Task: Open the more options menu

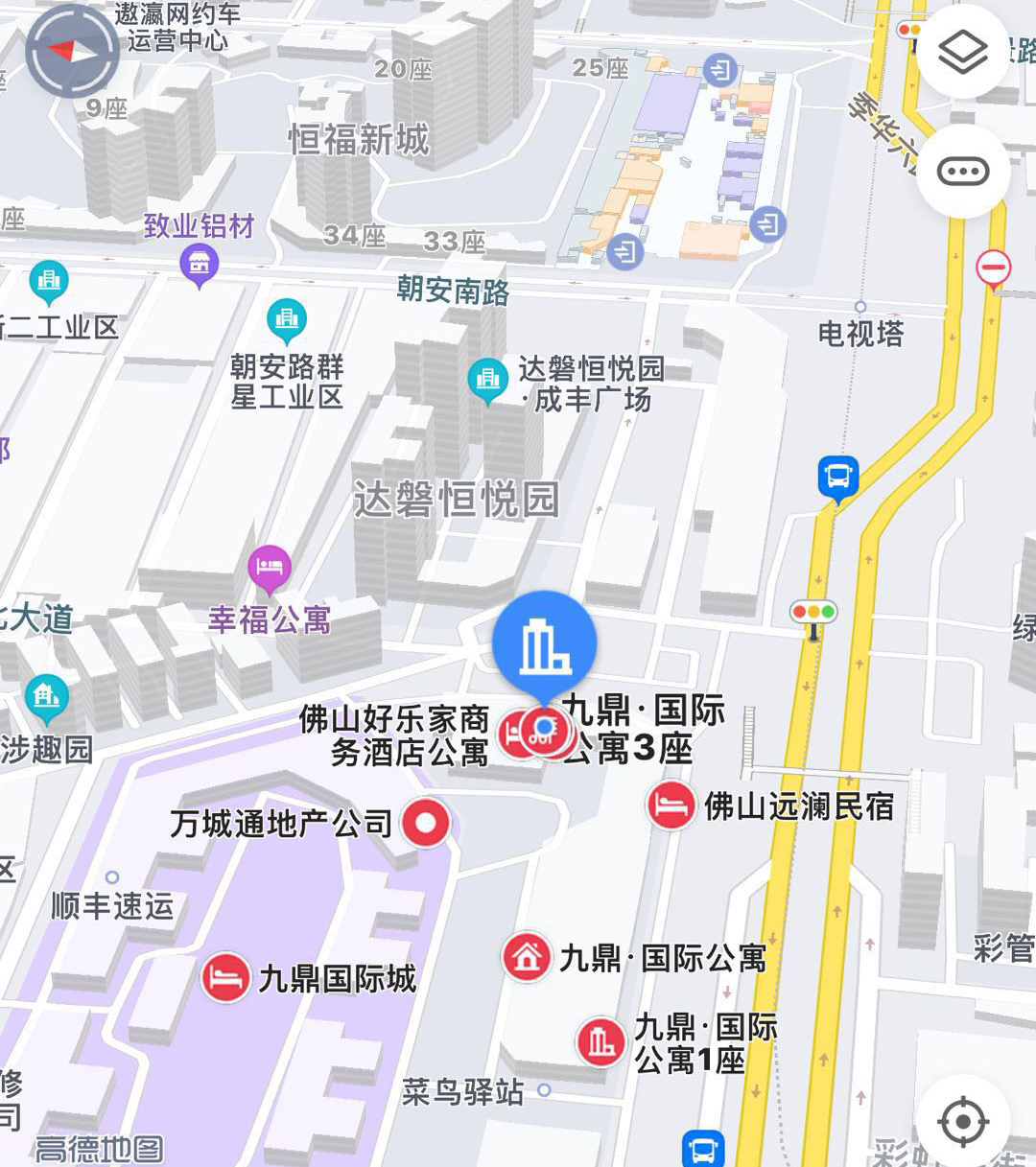Action: pyautogui.click(x=962, y=172)
